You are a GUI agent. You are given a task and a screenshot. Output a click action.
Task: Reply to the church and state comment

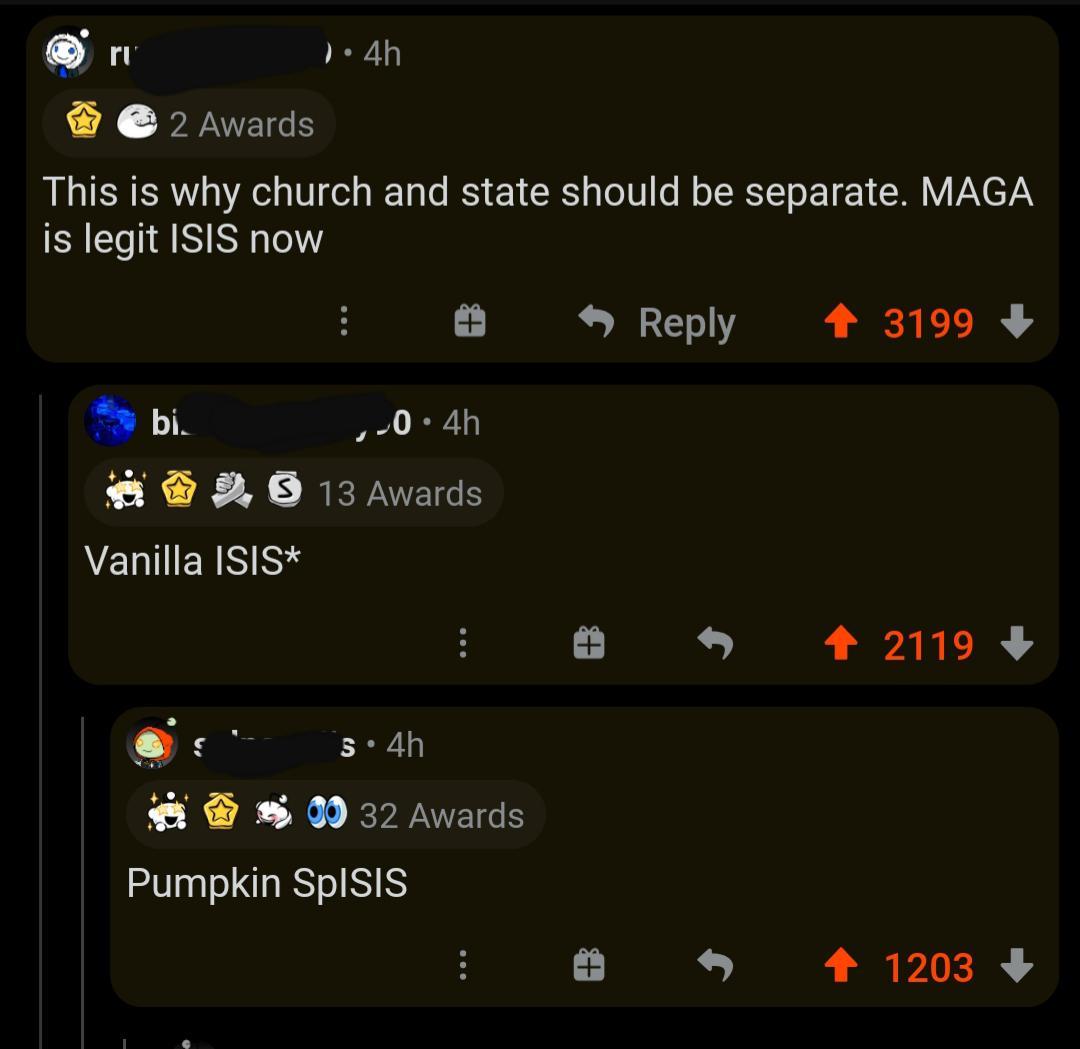click(x=659, y=322)
